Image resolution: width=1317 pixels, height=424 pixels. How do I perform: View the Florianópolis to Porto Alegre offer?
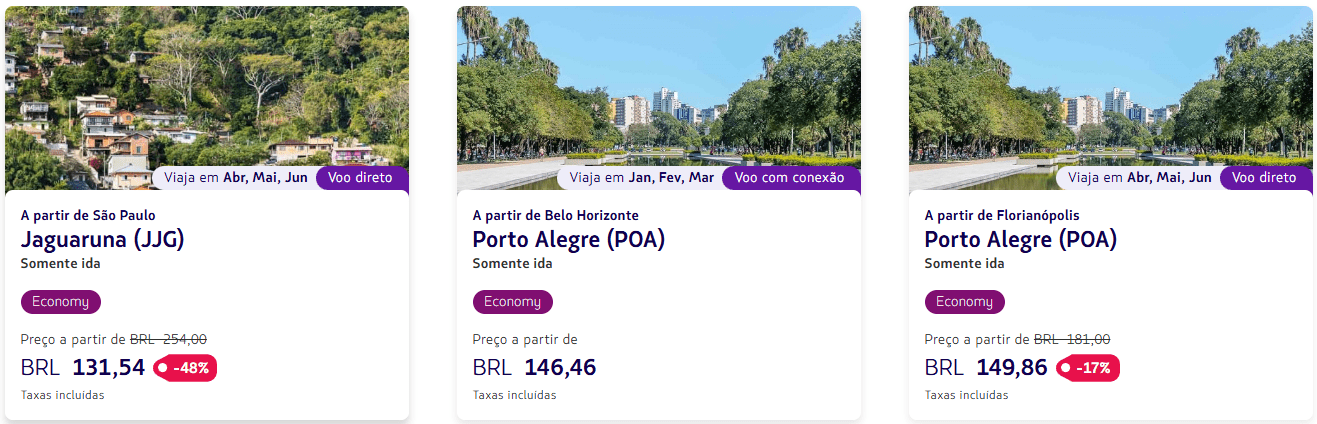(1110, 240)
